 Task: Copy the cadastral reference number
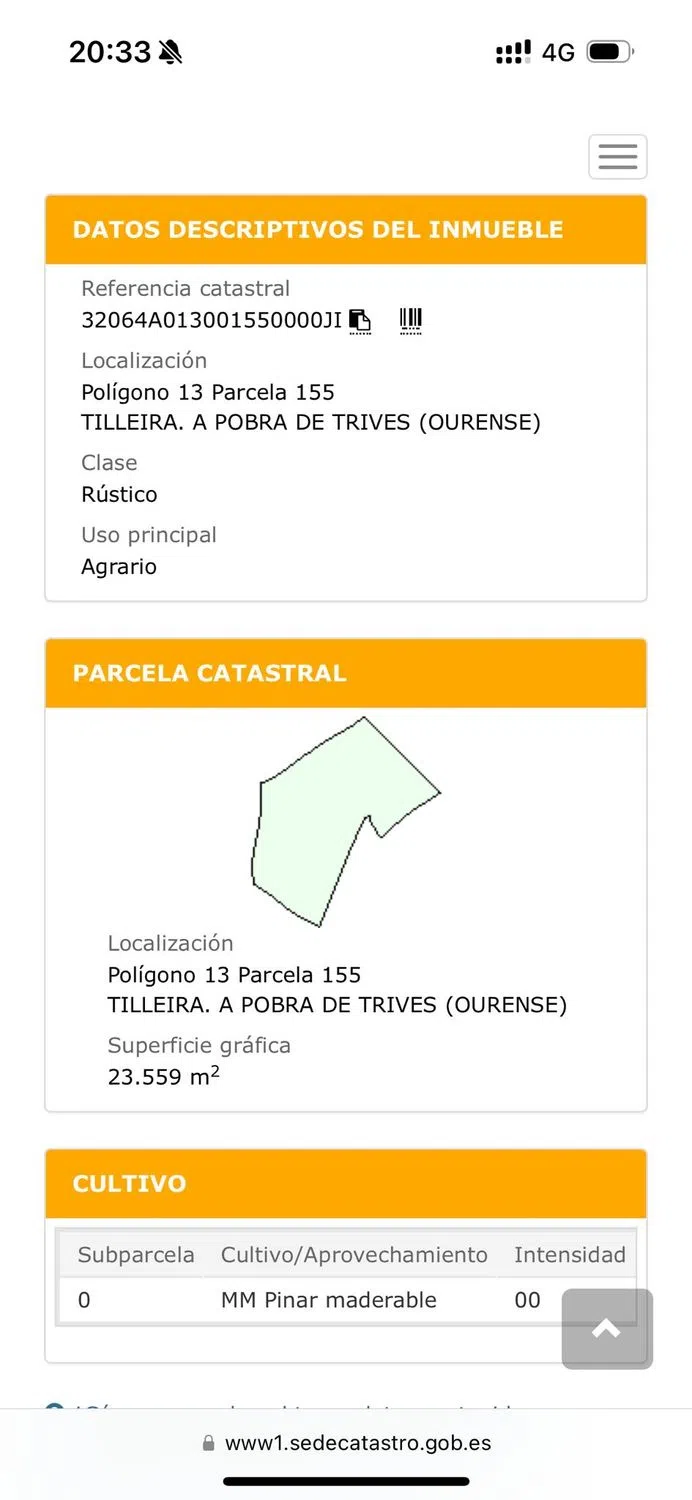[360, 321]
